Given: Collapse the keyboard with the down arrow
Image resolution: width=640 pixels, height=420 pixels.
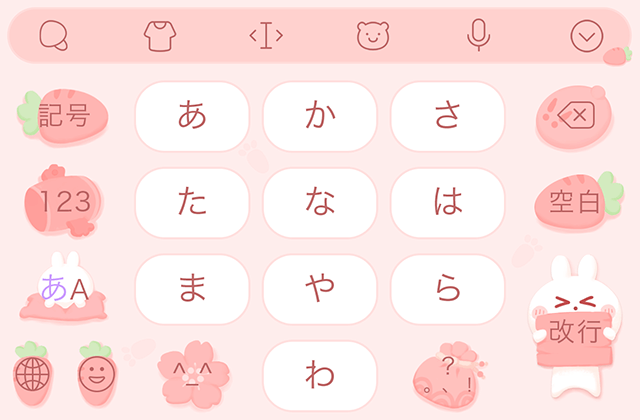Looking at the screenshot, I should [587, 36].
